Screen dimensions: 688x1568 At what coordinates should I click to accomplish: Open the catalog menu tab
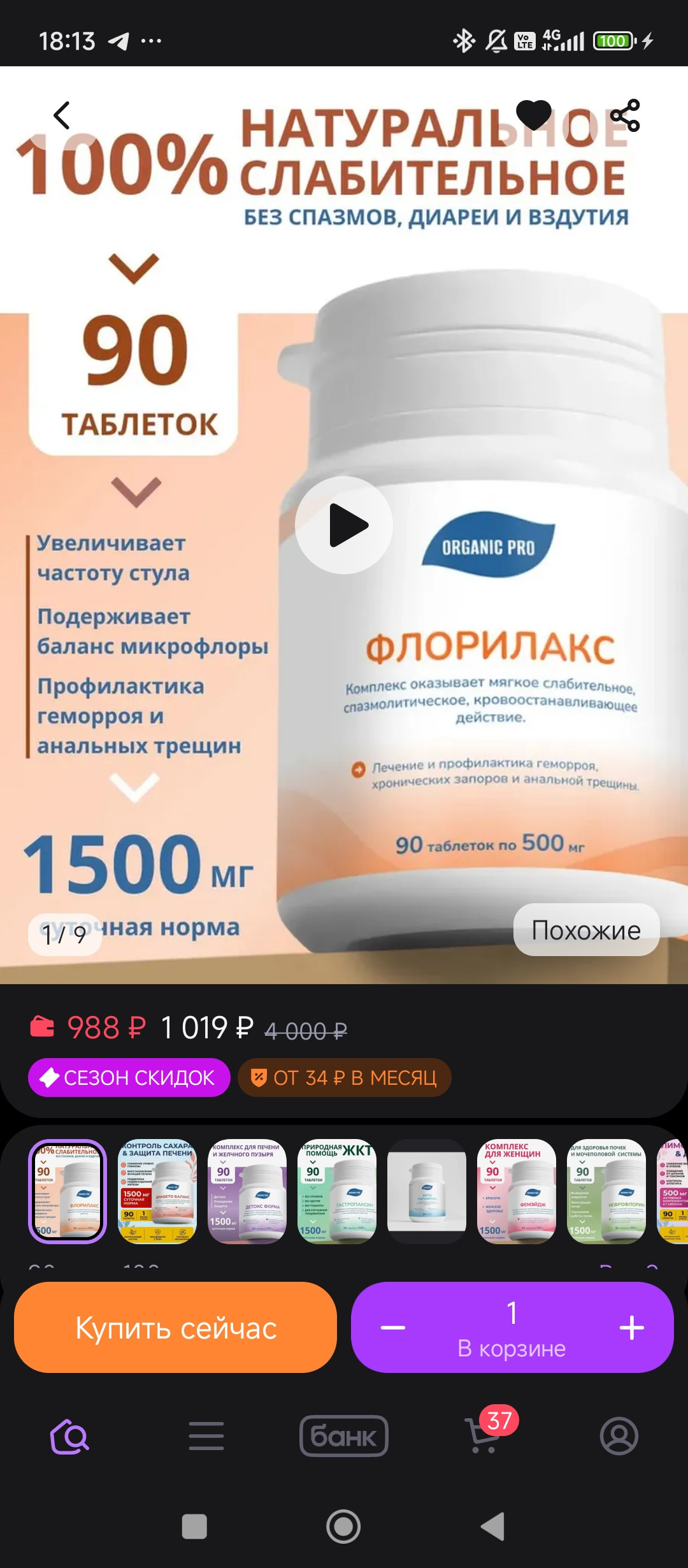[x=206, y=1436]
